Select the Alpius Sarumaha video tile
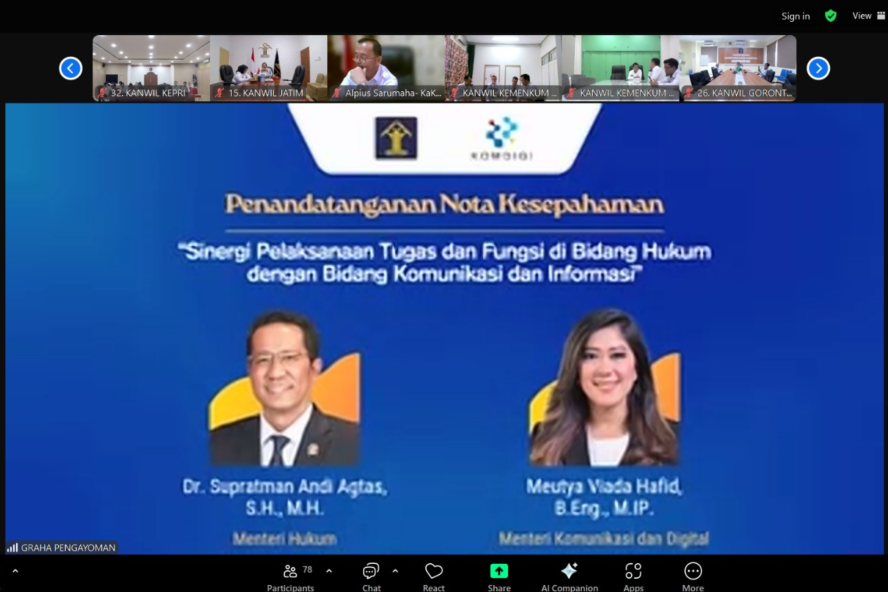Viewport: 888px width, 592px height. pyautogui.click(x=385, y=68)
